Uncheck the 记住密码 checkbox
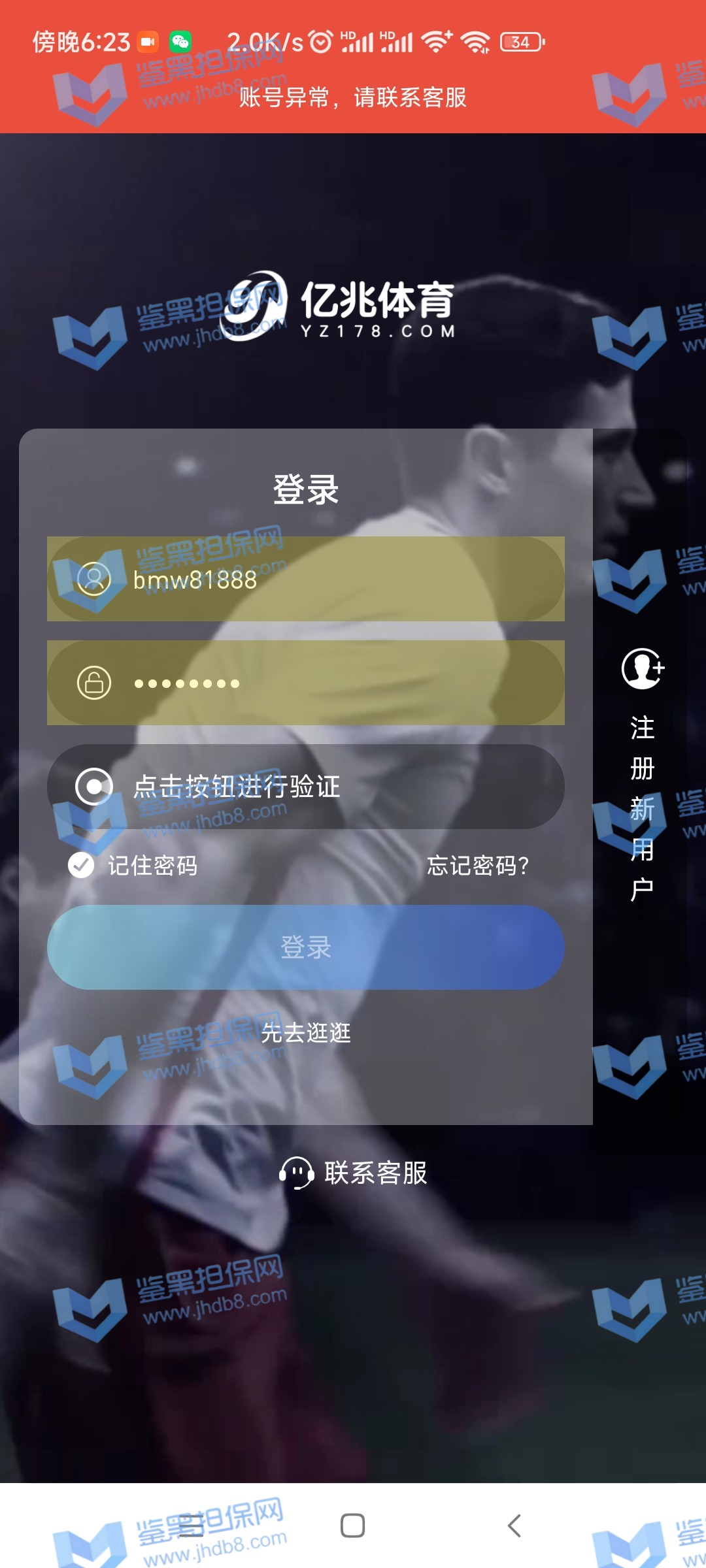The height and width of the screenshot is (1568, 706). (x=82, y=865)
